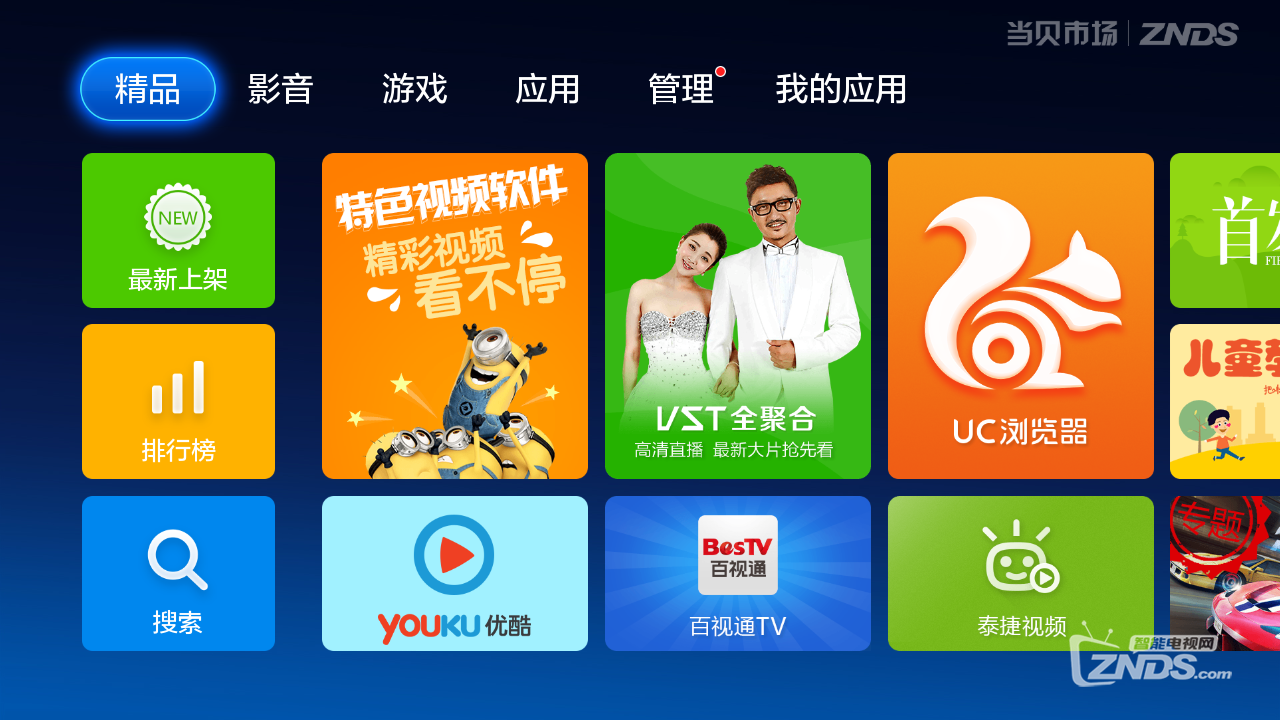1280x720 pixels.
Task: Open the 我的应用 tab
Action: tap(841, 89)
